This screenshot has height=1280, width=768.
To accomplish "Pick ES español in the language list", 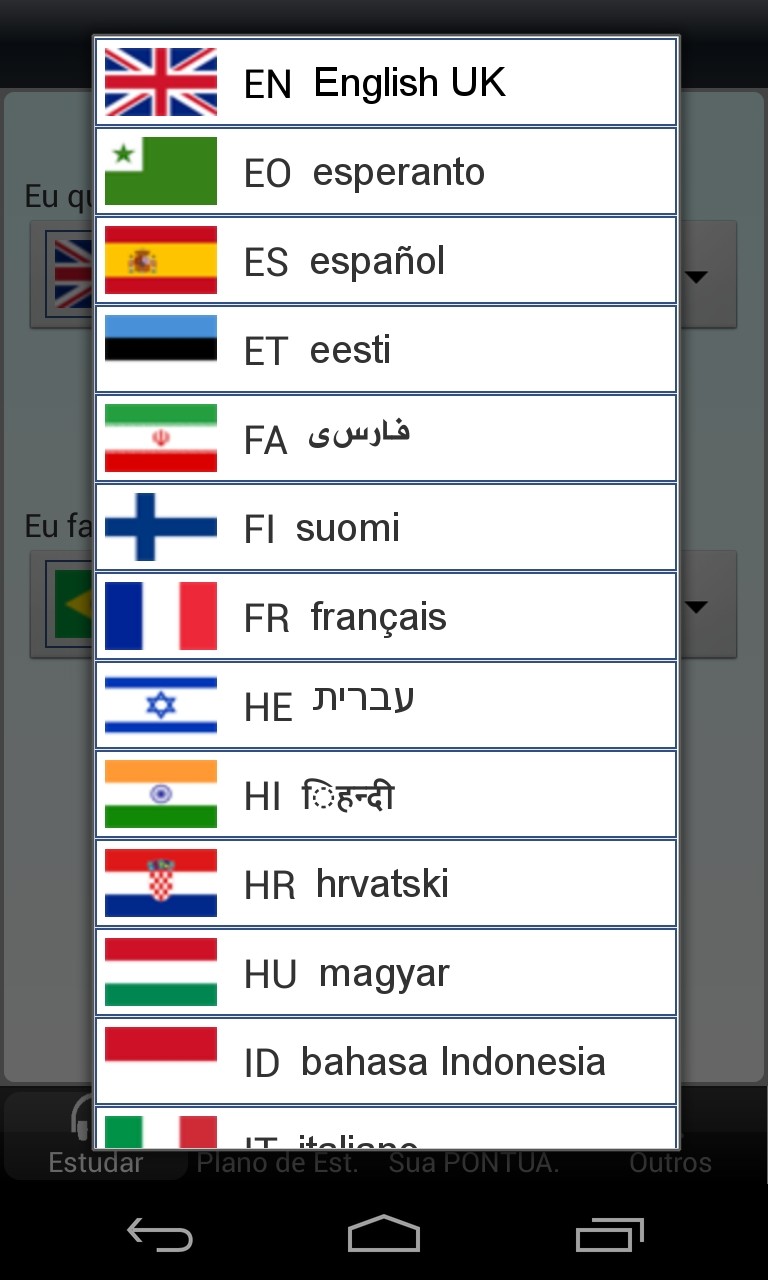I will coord(386,260).
